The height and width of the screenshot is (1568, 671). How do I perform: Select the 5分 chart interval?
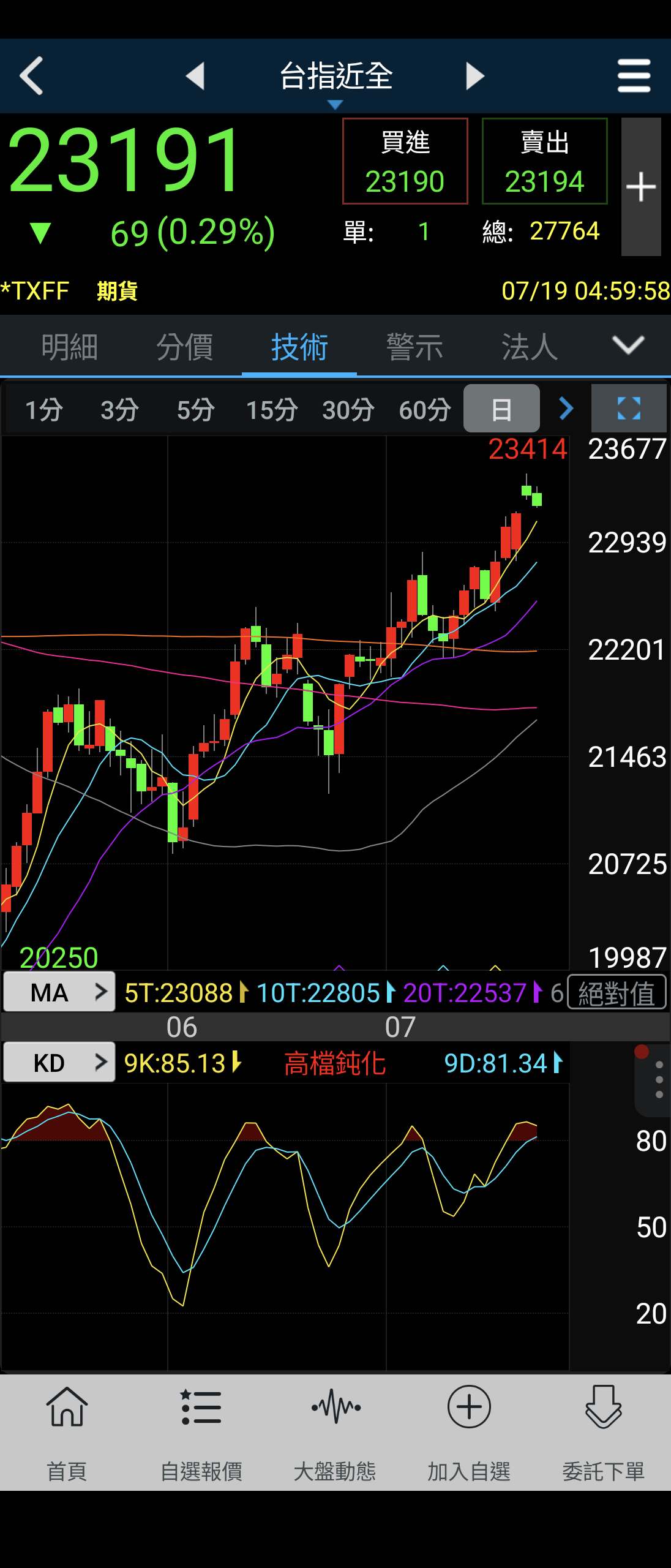[x=195, y=410]
